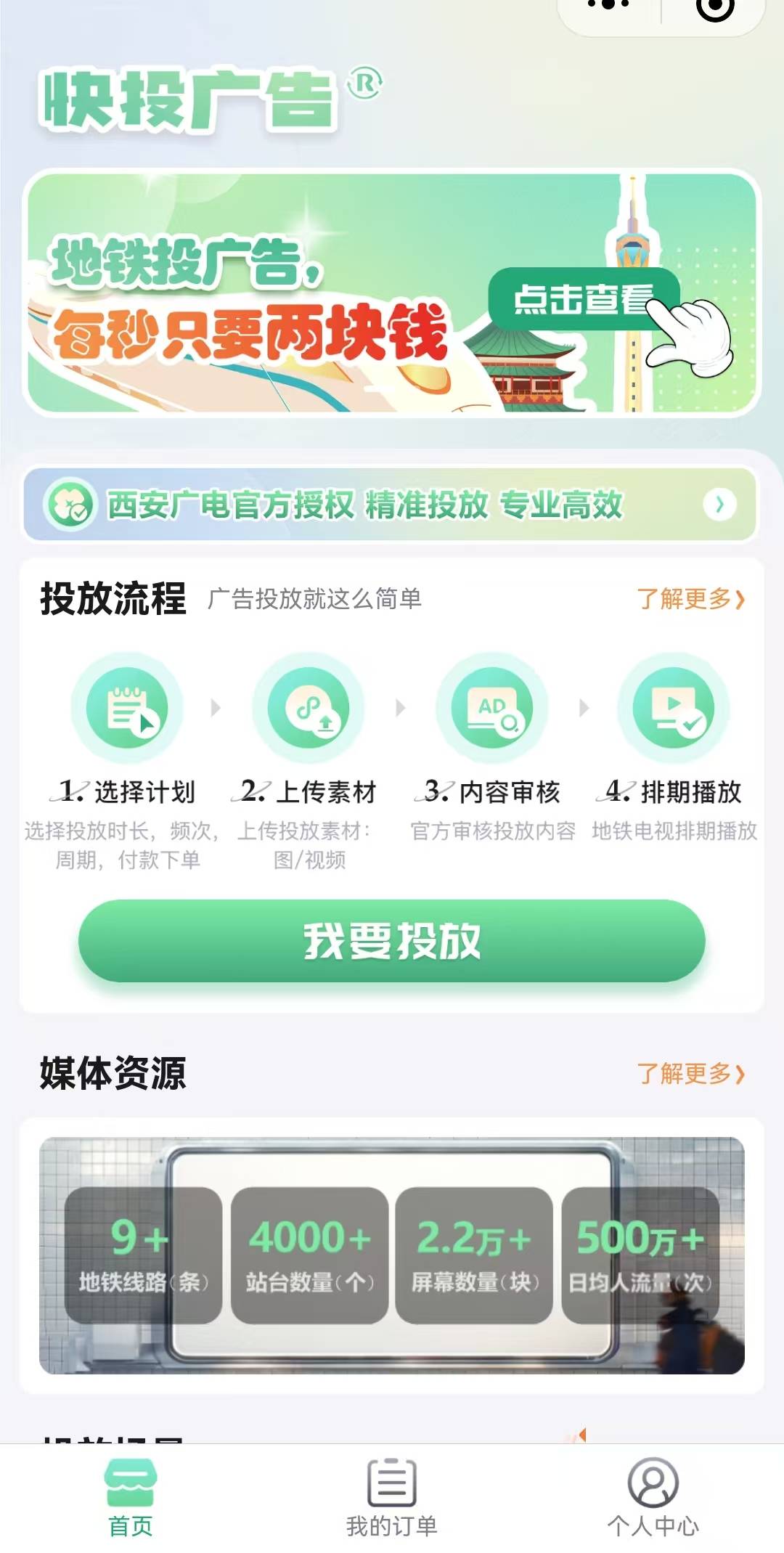Screen dimensions: 784x1553
Task: Open the mini program more-options menu
Action: (x=608, y=6)
